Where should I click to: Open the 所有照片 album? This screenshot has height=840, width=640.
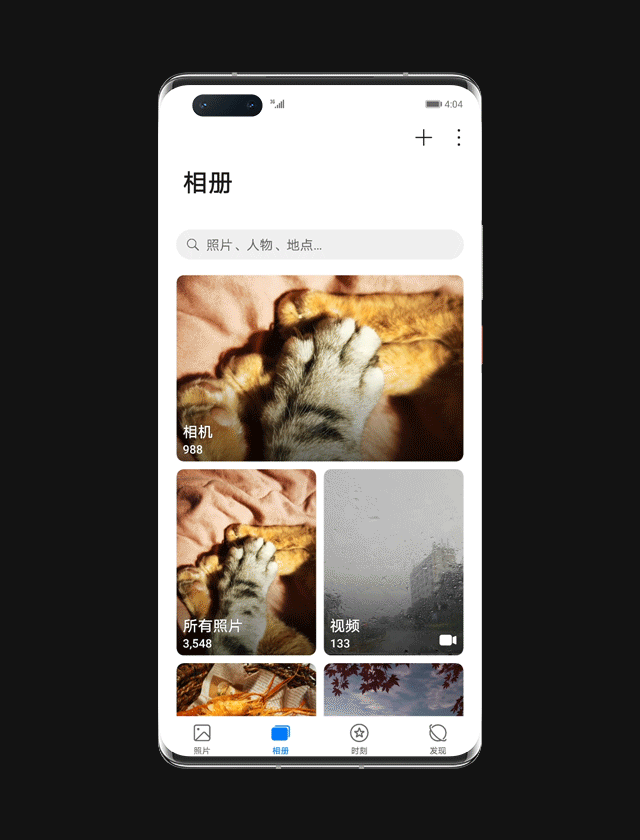pyautogui.click(x=246, y=562)
